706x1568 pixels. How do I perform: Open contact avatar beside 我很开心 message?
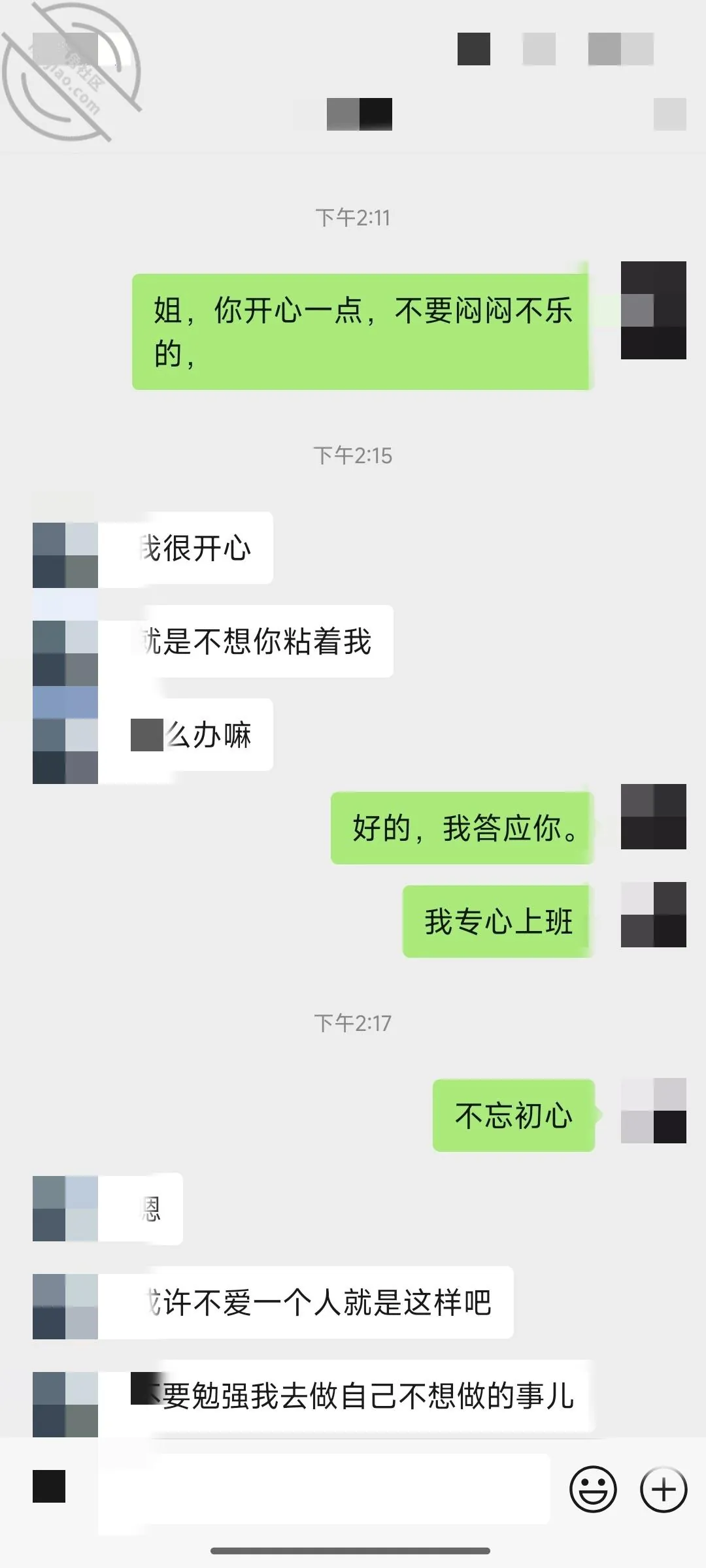click(65, 555)
